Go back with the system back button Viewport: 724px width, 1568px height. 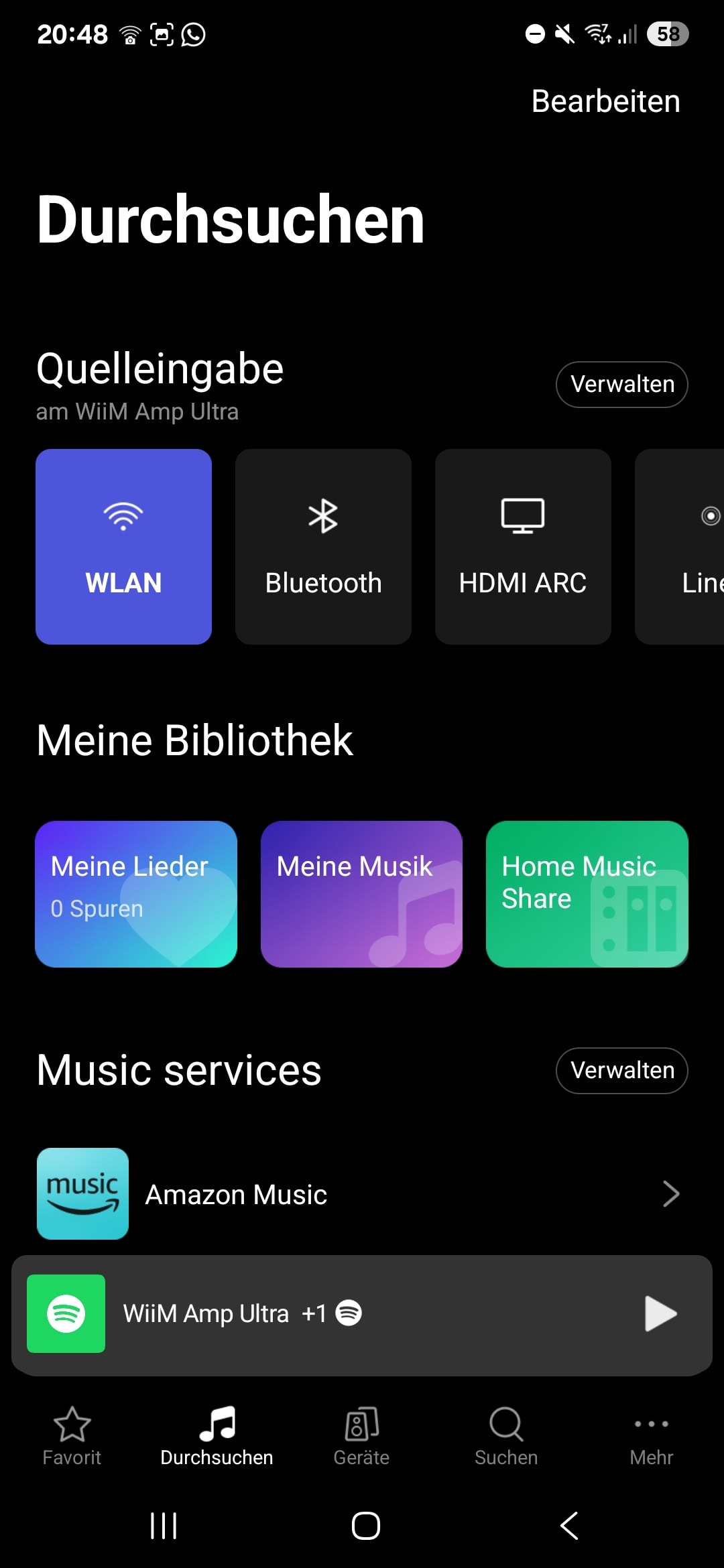[x=569, y=1526]
